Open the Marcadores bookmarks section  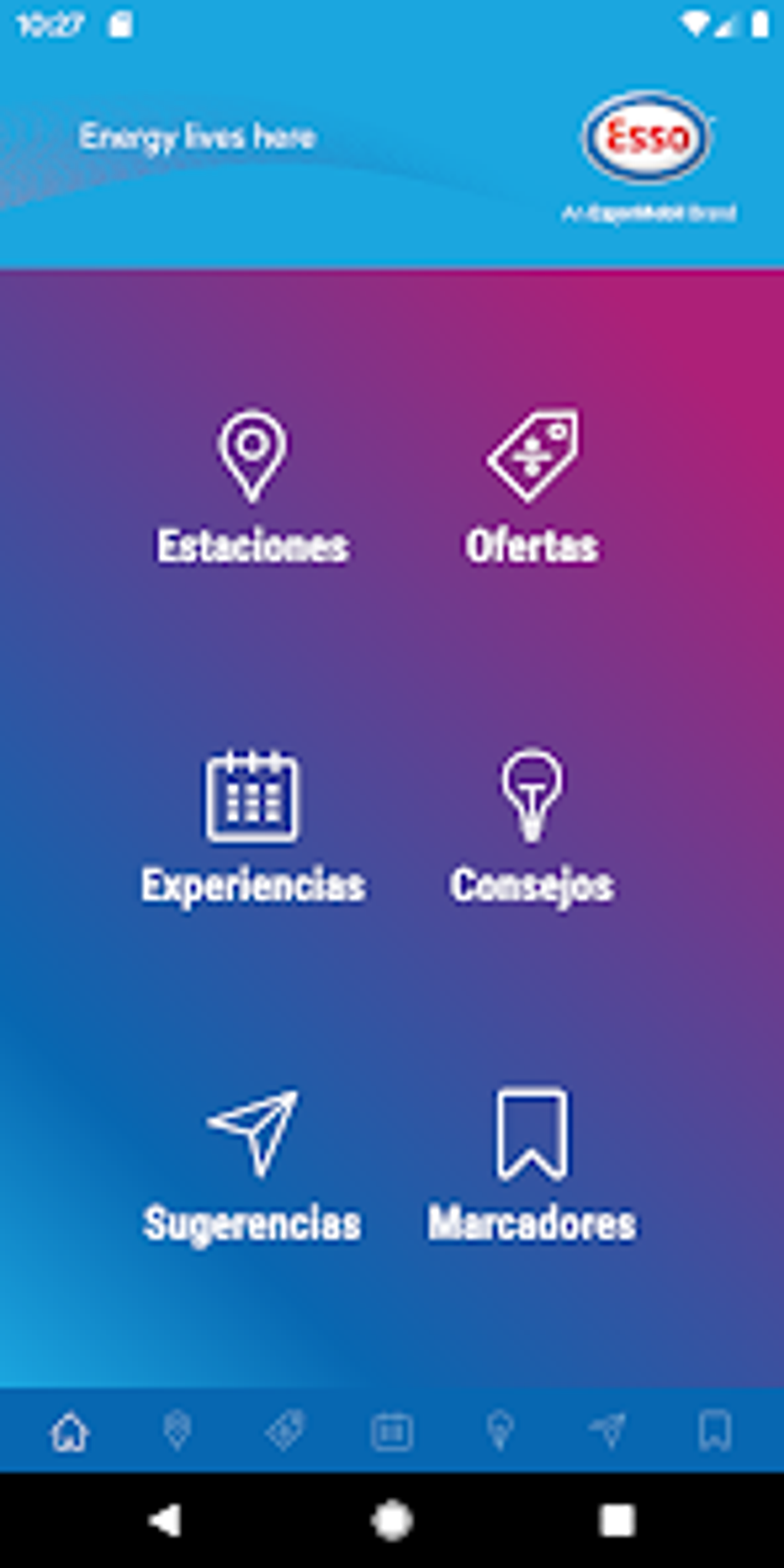532,1166
